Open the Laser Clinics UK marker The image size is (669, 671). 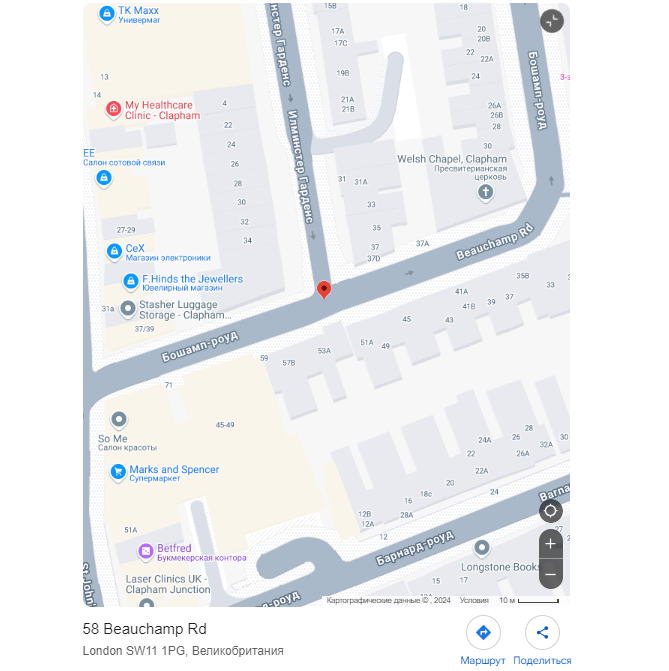pos(147,592)
